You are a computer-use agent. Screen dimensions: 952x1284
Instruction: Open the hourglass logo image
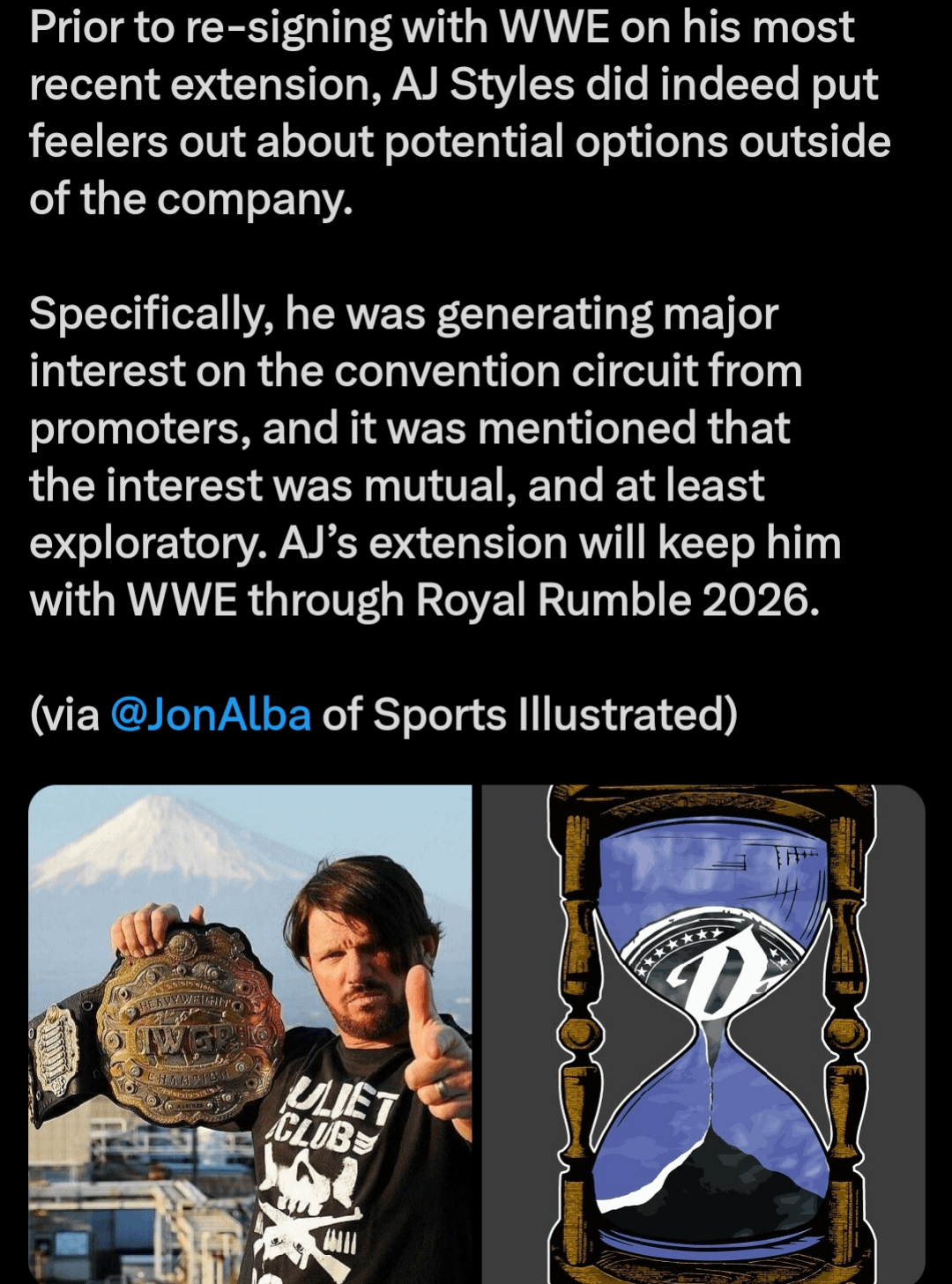coord(703,1033)
